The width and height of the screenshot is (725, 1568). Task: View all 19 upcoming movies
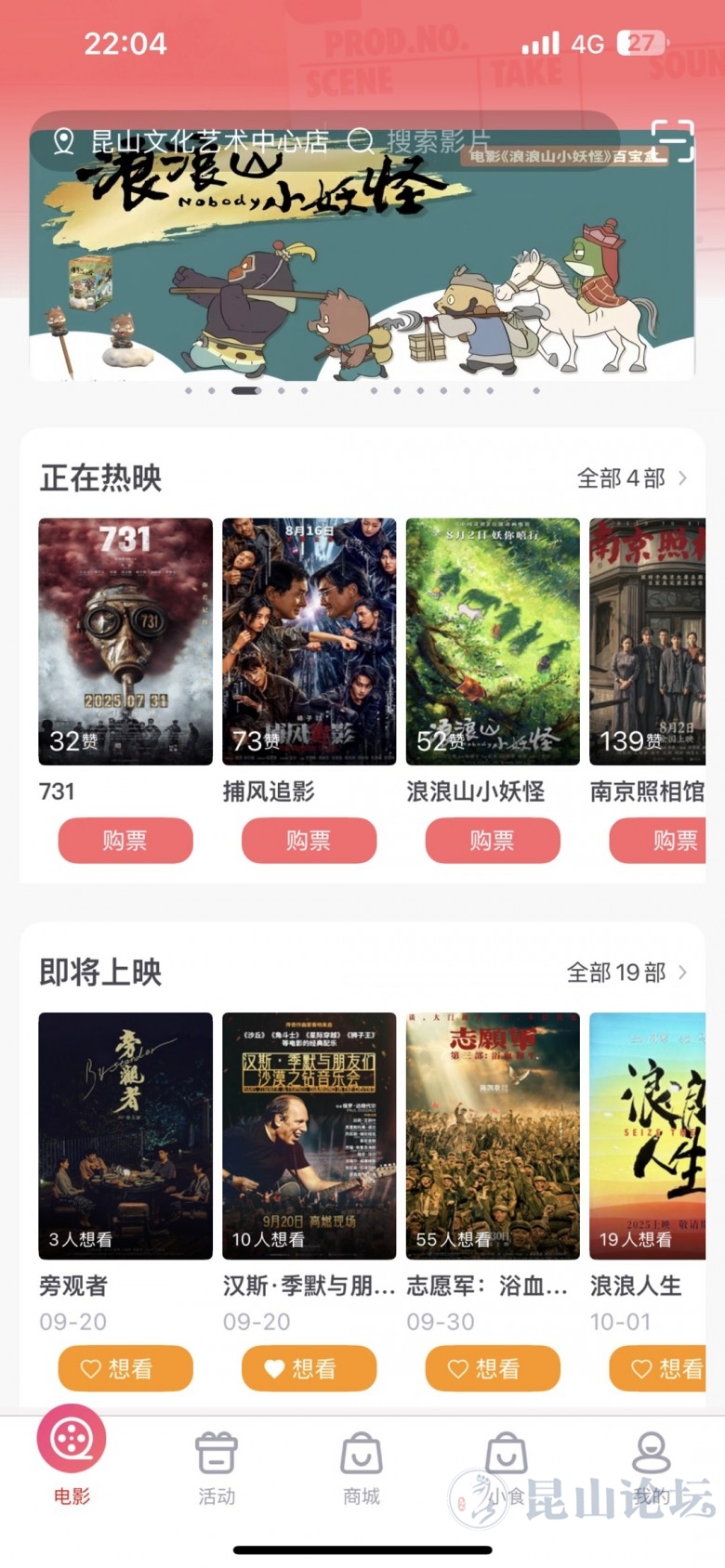click(626, 973)
